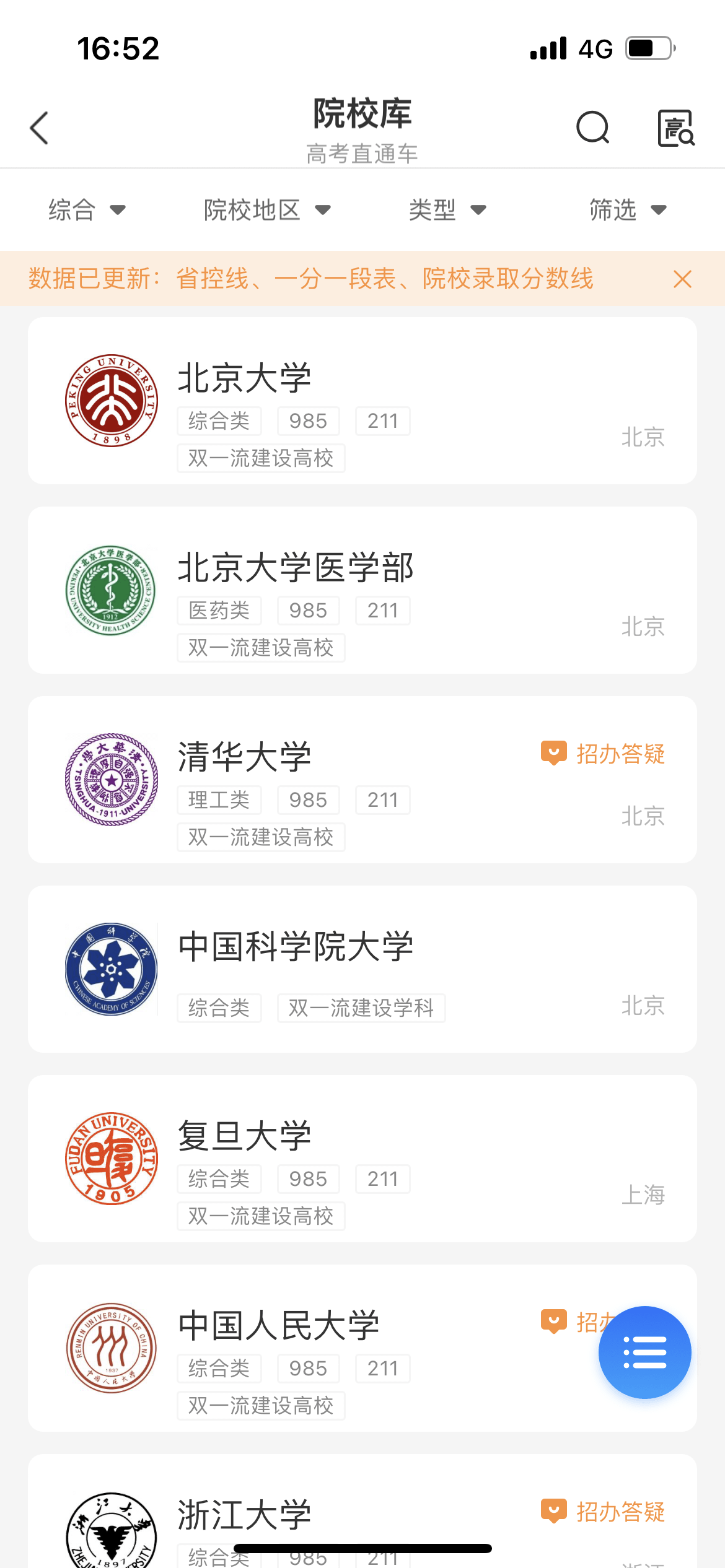This screenshot has width=725, height=1568.
Task: Tap 招办答疑 on the 清华大学 card
Action: pyautogui.click(x=603, y=754)
